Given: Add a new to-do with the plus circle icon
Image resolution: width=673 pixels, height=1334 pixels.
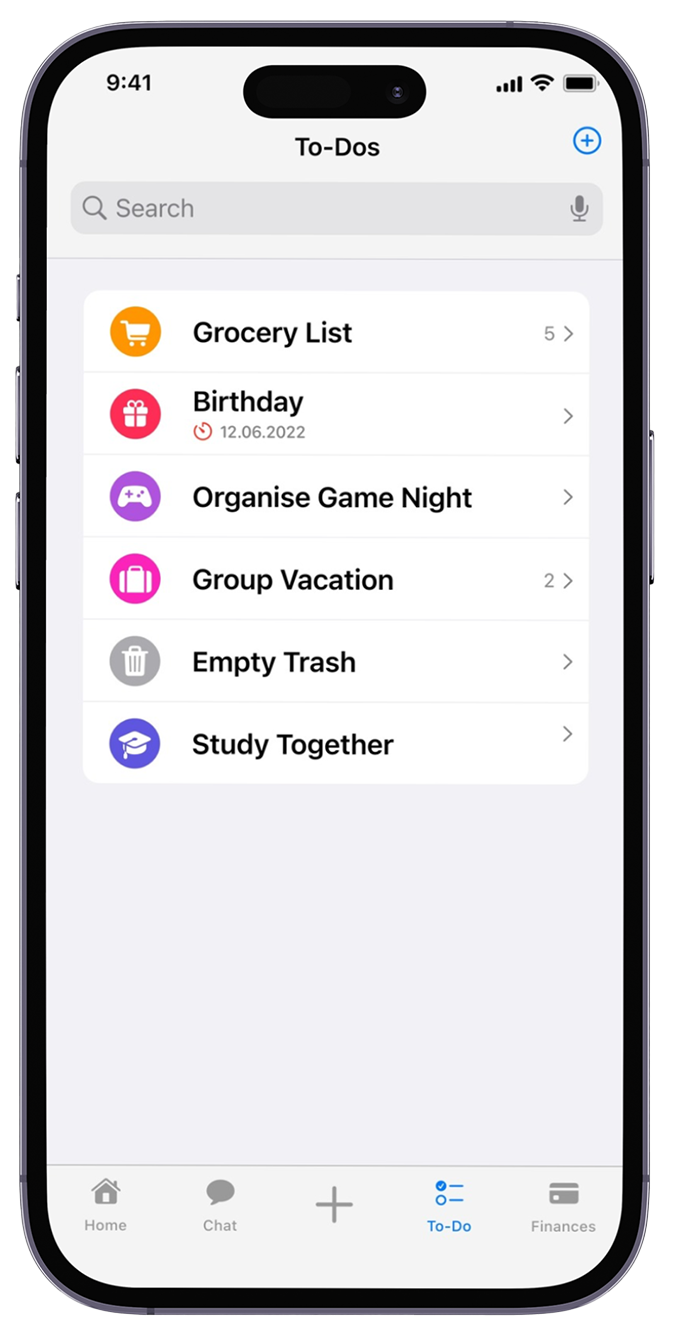Looking at the screenshot, I should tap(587, 141).
